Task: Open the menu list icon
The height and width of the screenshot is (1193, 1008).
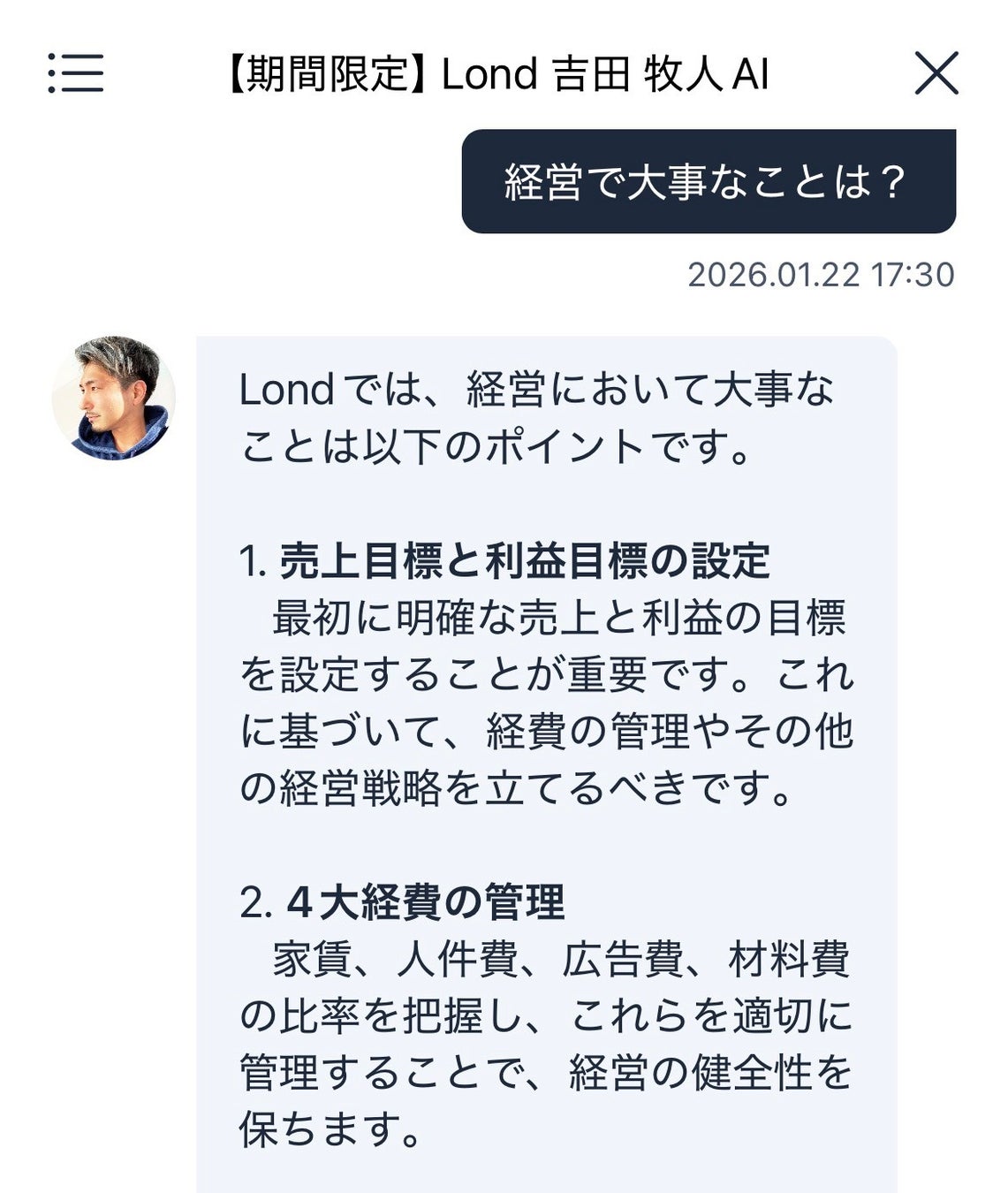Action: pos(76,73)
